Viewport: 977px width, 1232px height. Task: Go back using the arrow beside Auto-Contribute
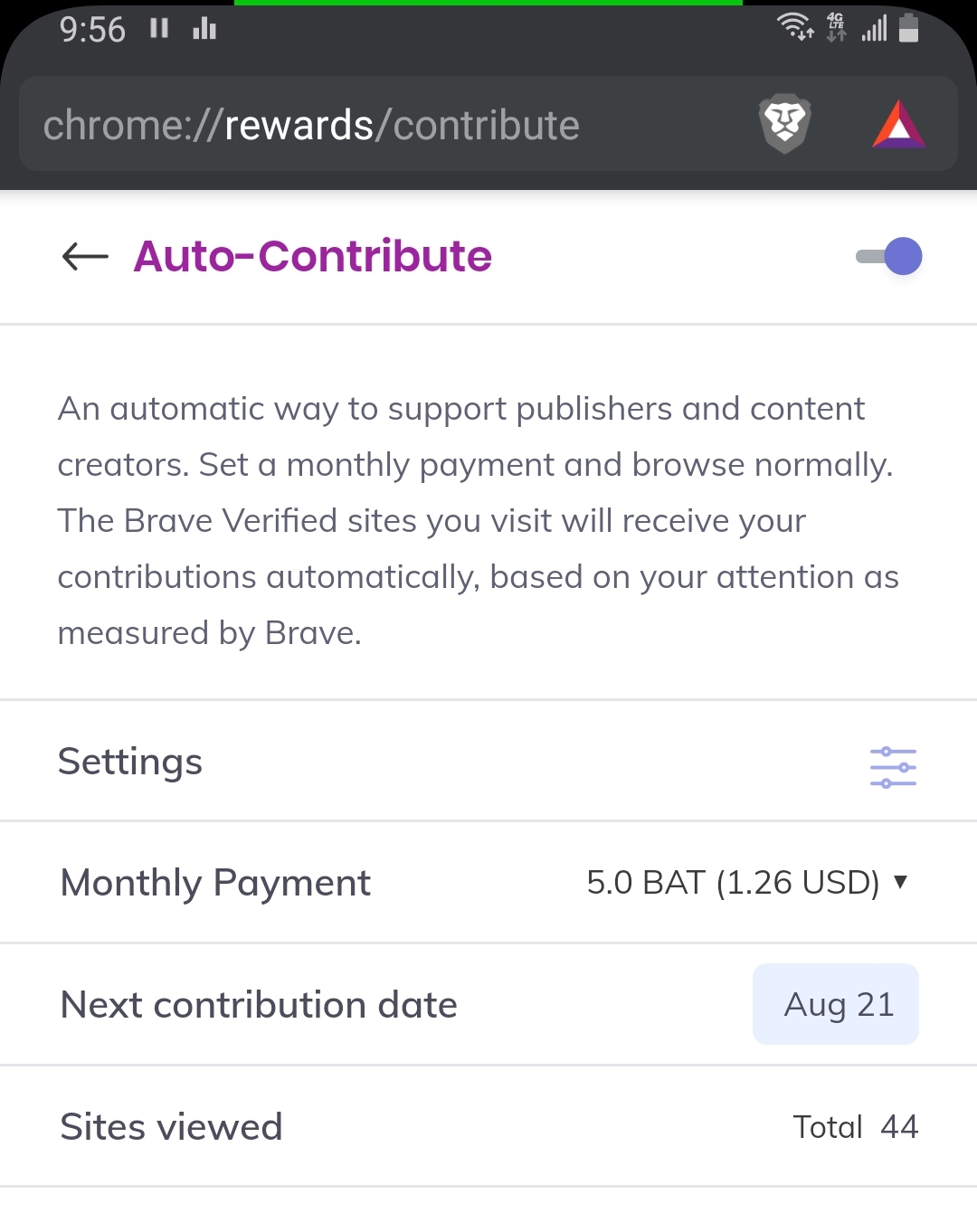point(85,257)
